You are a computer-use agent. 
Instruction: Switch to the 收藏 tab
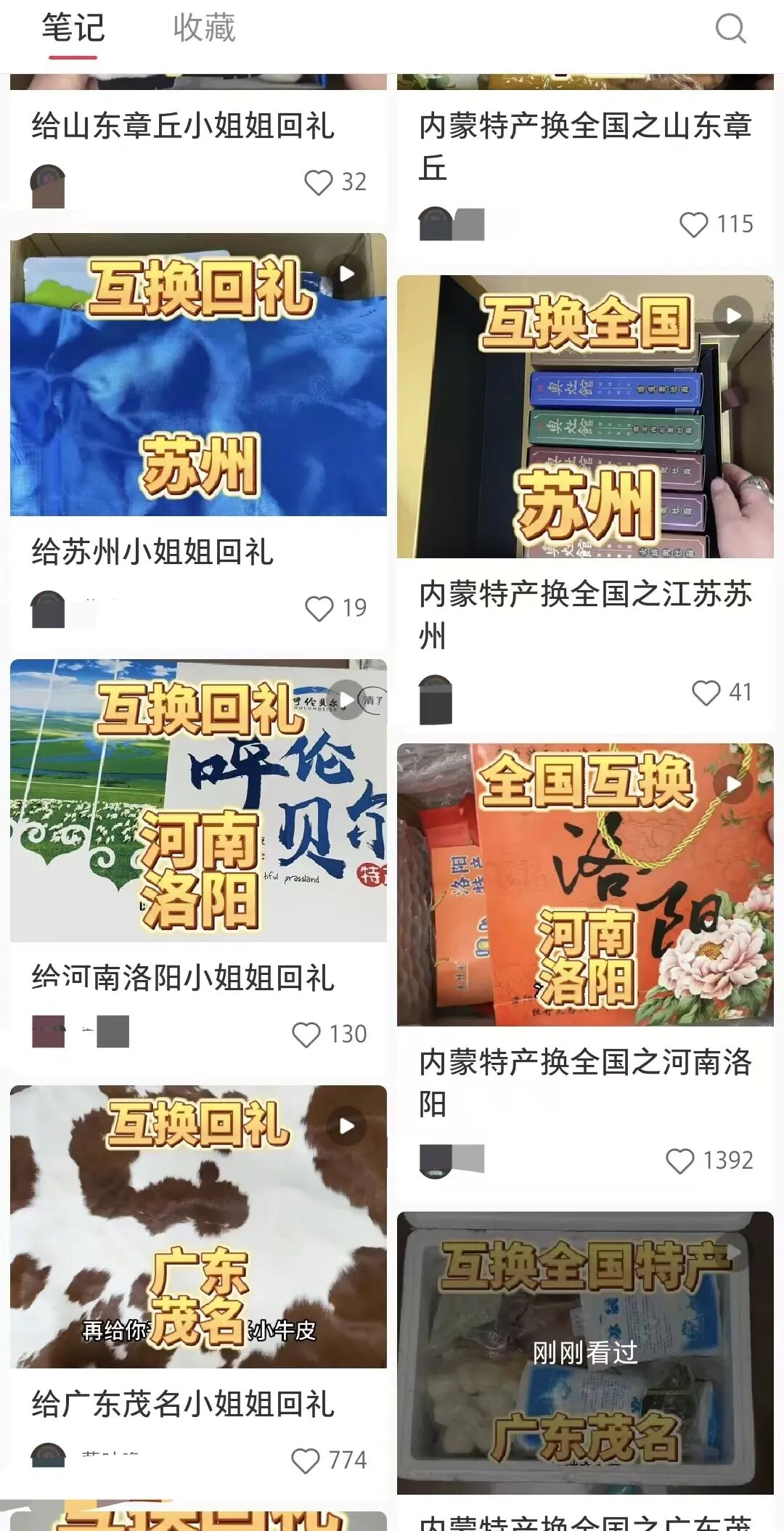(204, 29)
